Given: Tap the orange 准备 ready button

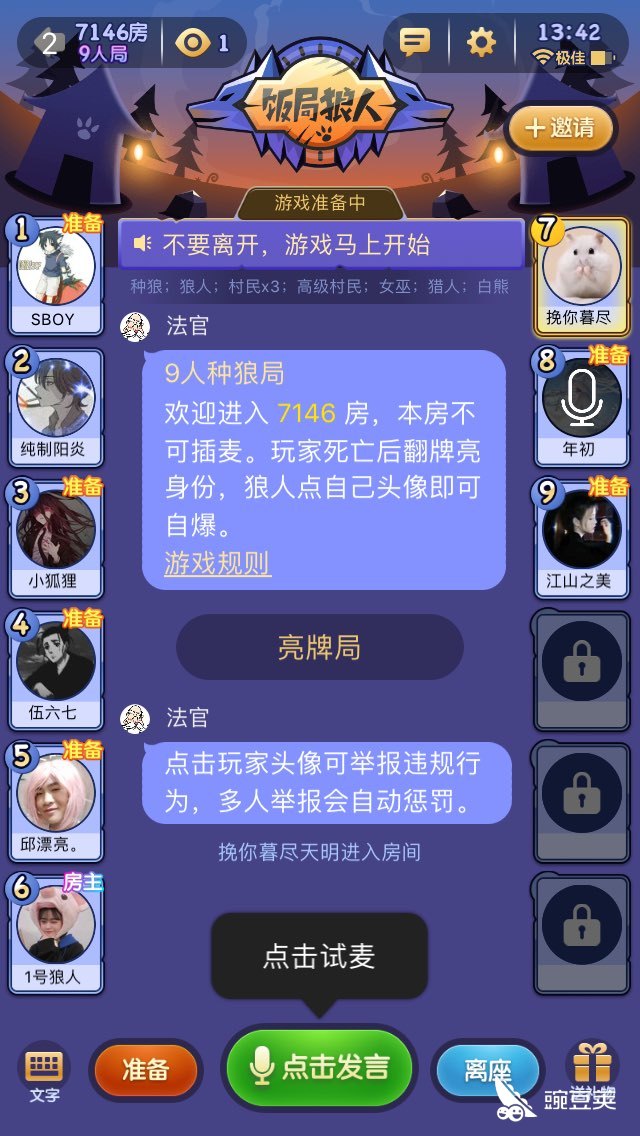Looking at the screenshot, I should pyautogui.click(x=146, y=1069).
